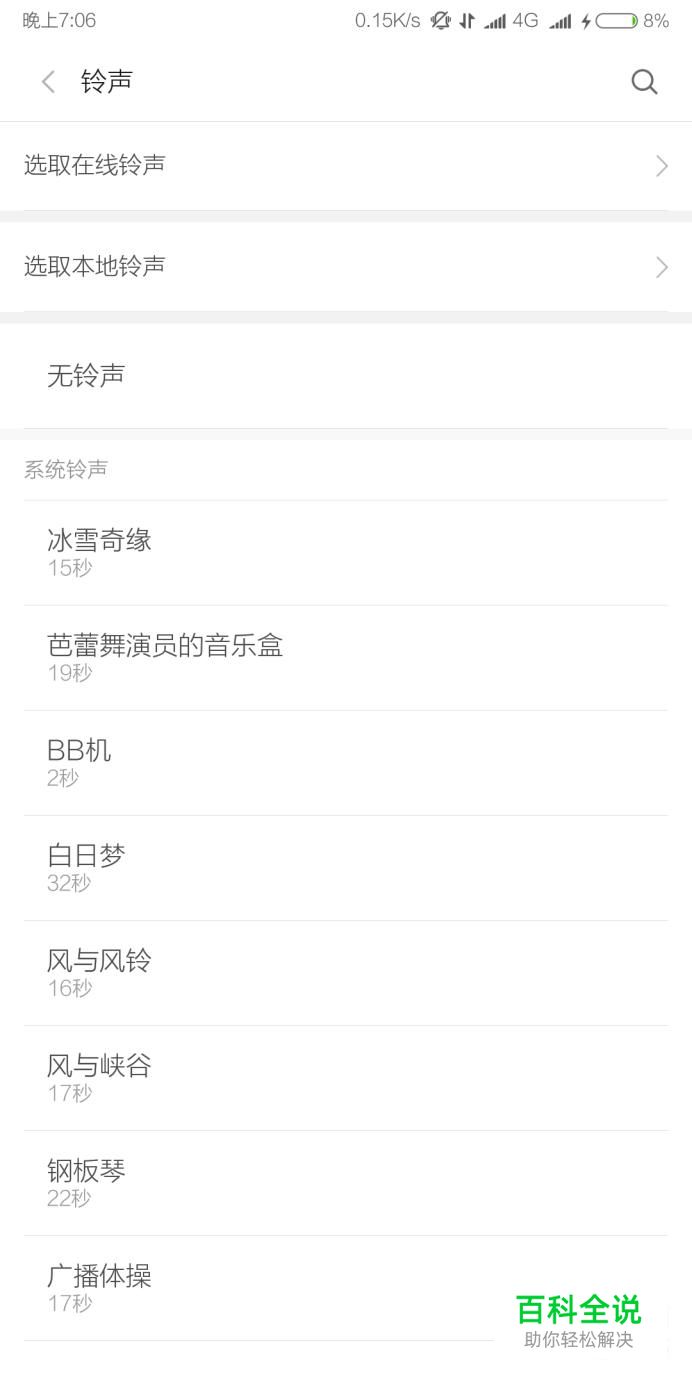Select 无铃声 for no ringtone
This screenshot has width=692, height=1384.
point(345,376)
